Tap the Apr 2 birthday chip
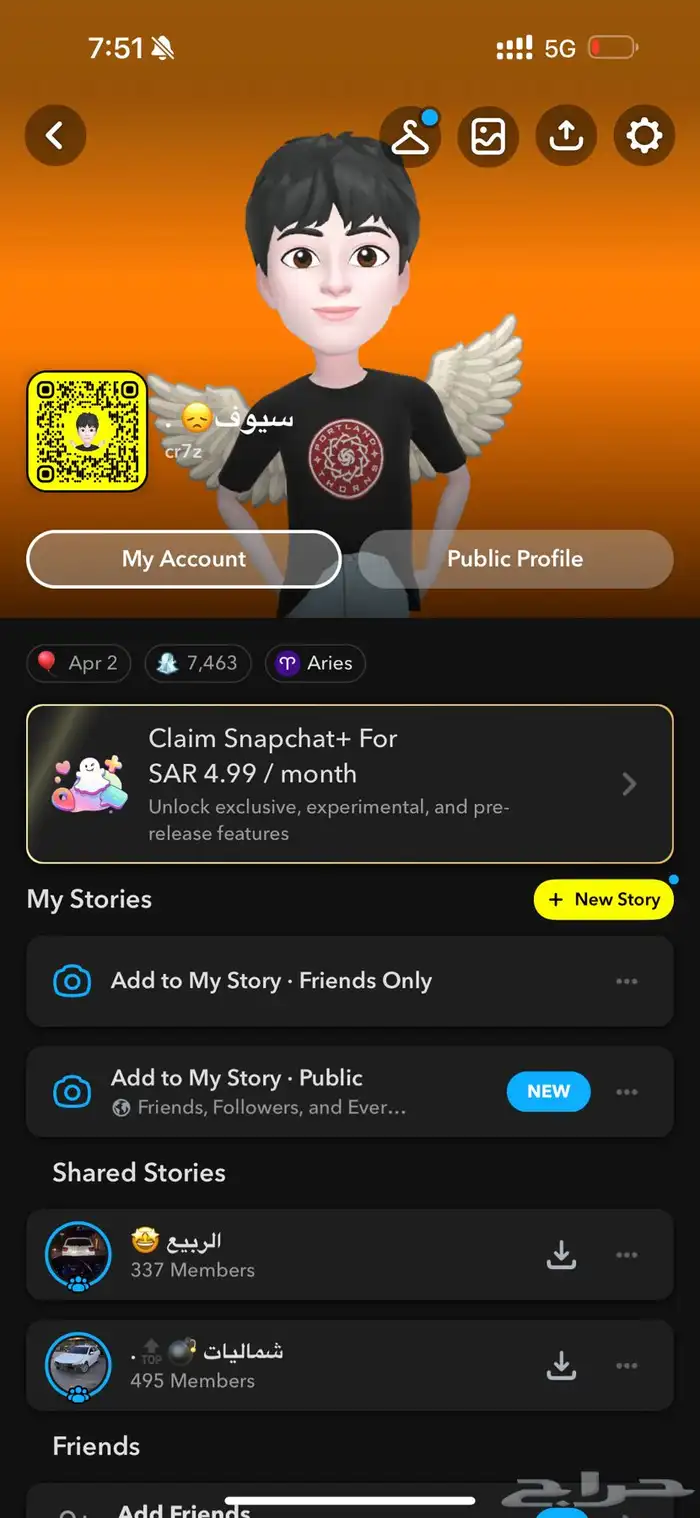Image resolution: width=700 pixels, height=1518 pixels. 79,663
